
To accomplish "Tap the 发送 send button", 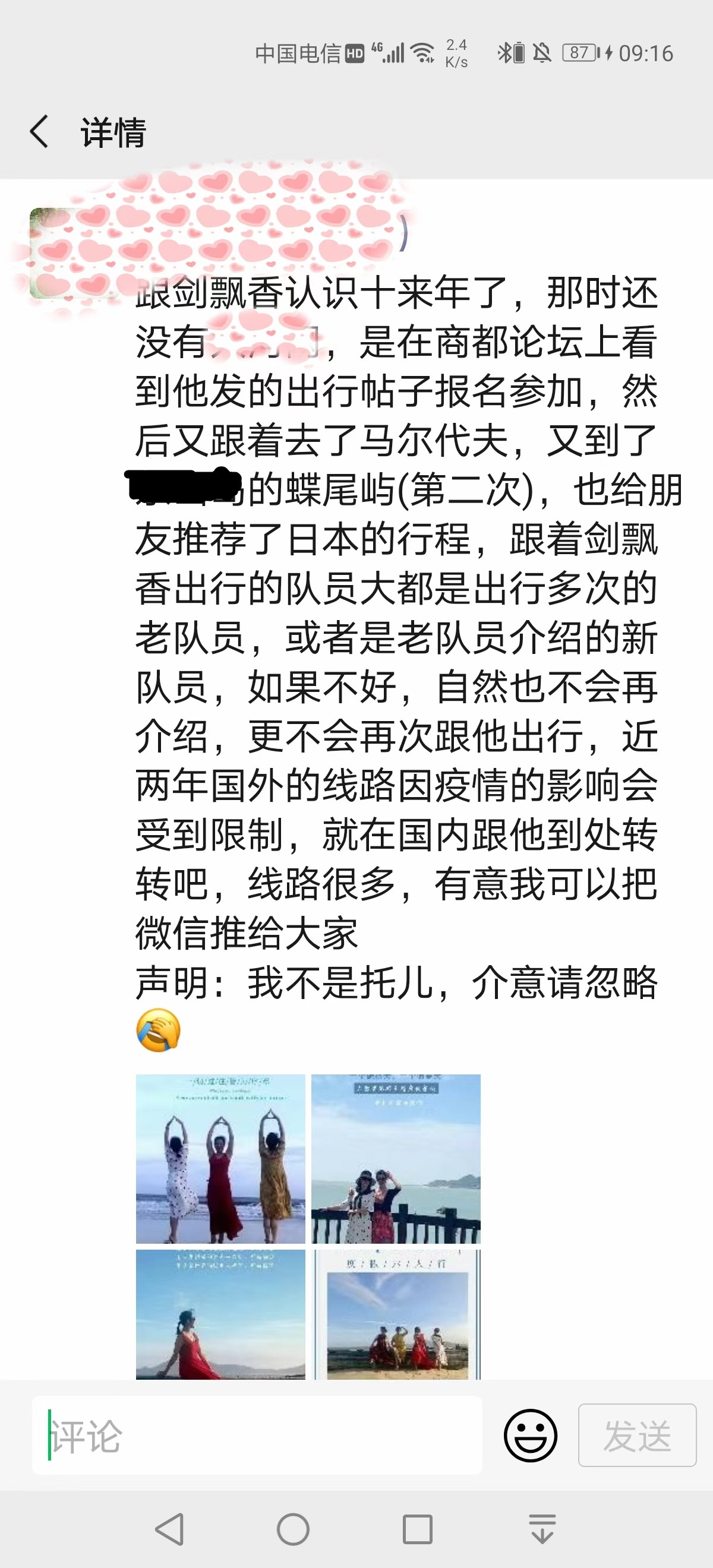I will [637, 1435].
